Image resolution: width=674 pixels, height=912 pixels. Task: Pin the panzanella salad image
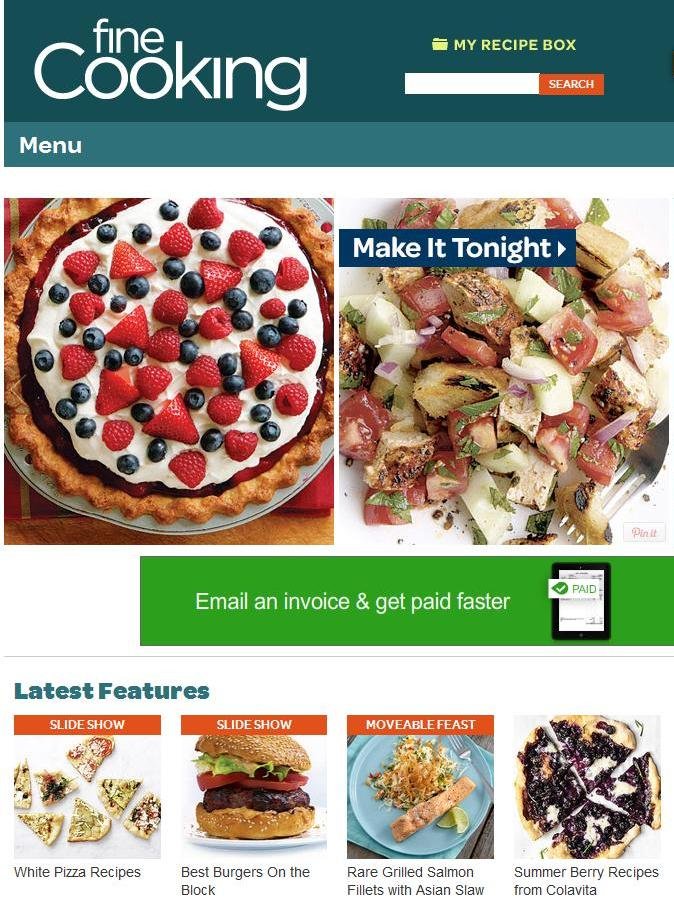coord(643,532)
